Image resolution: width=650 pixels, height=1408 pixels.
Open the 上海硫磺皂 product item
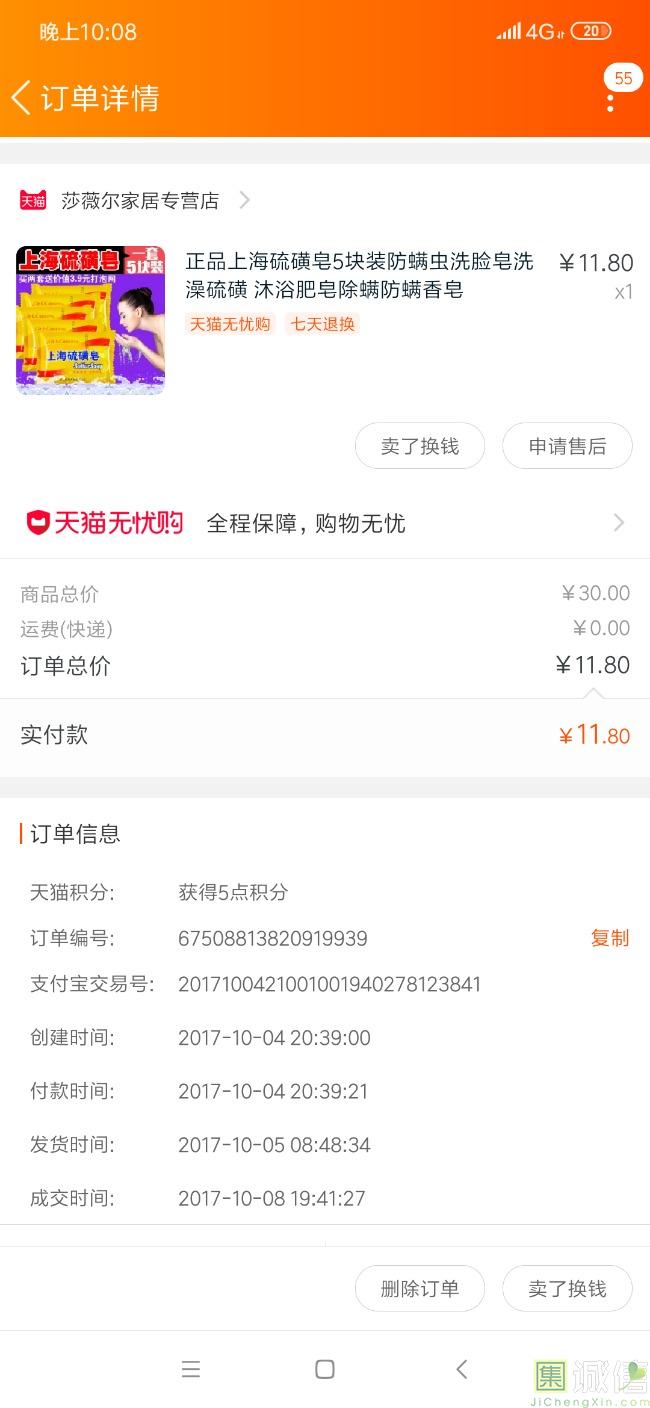click(324, 320)
